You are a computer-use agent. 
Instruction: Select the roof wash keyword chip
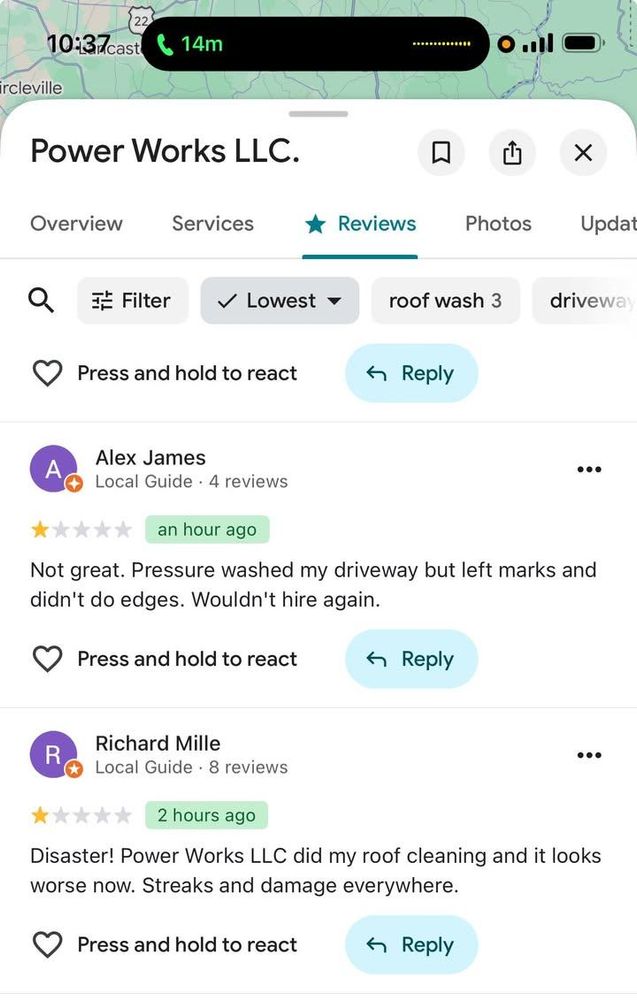point(445,300)
